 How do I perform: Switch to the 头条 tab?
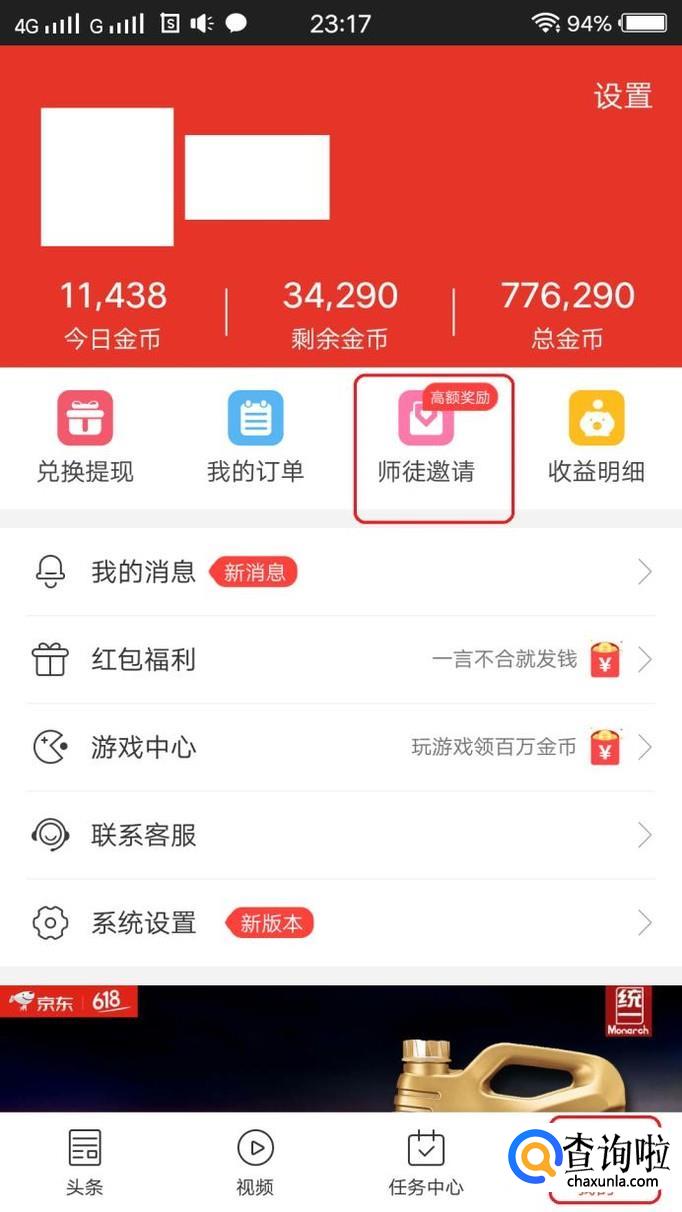85,1163
